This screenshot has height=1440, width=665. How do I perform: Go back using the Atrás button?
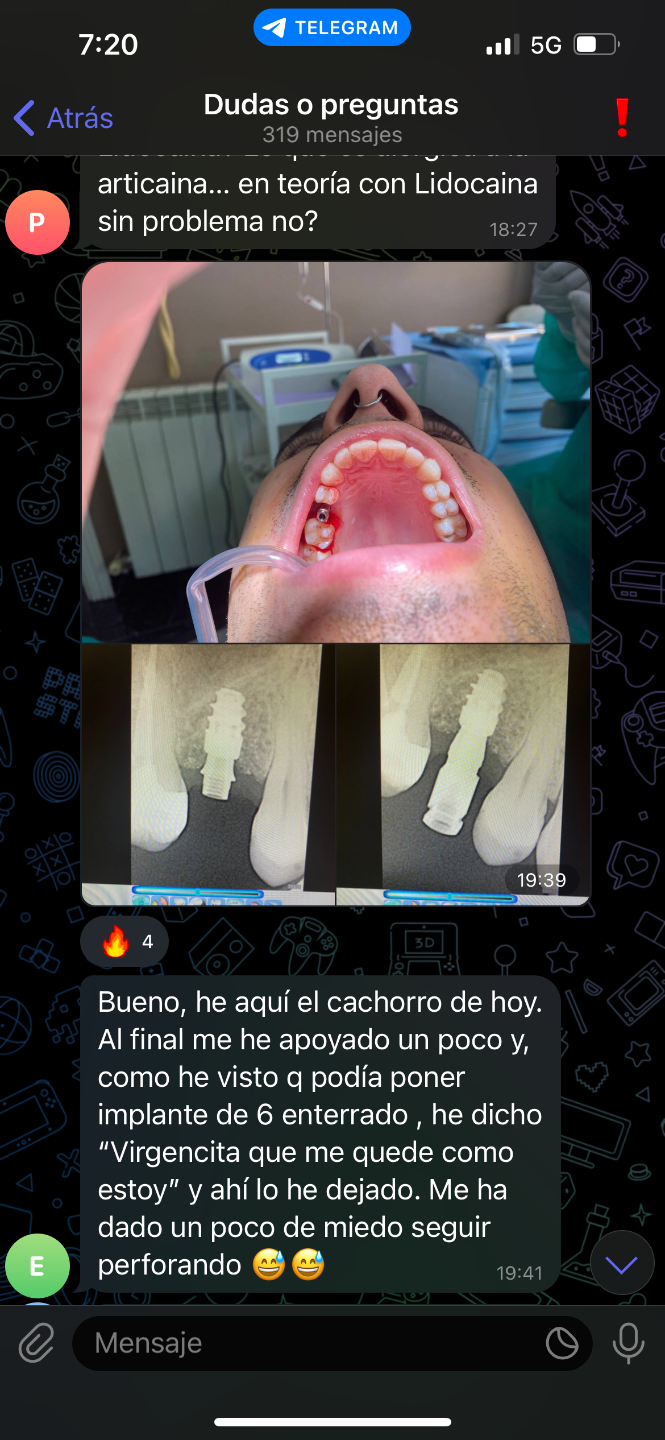(x=63, y=118)
